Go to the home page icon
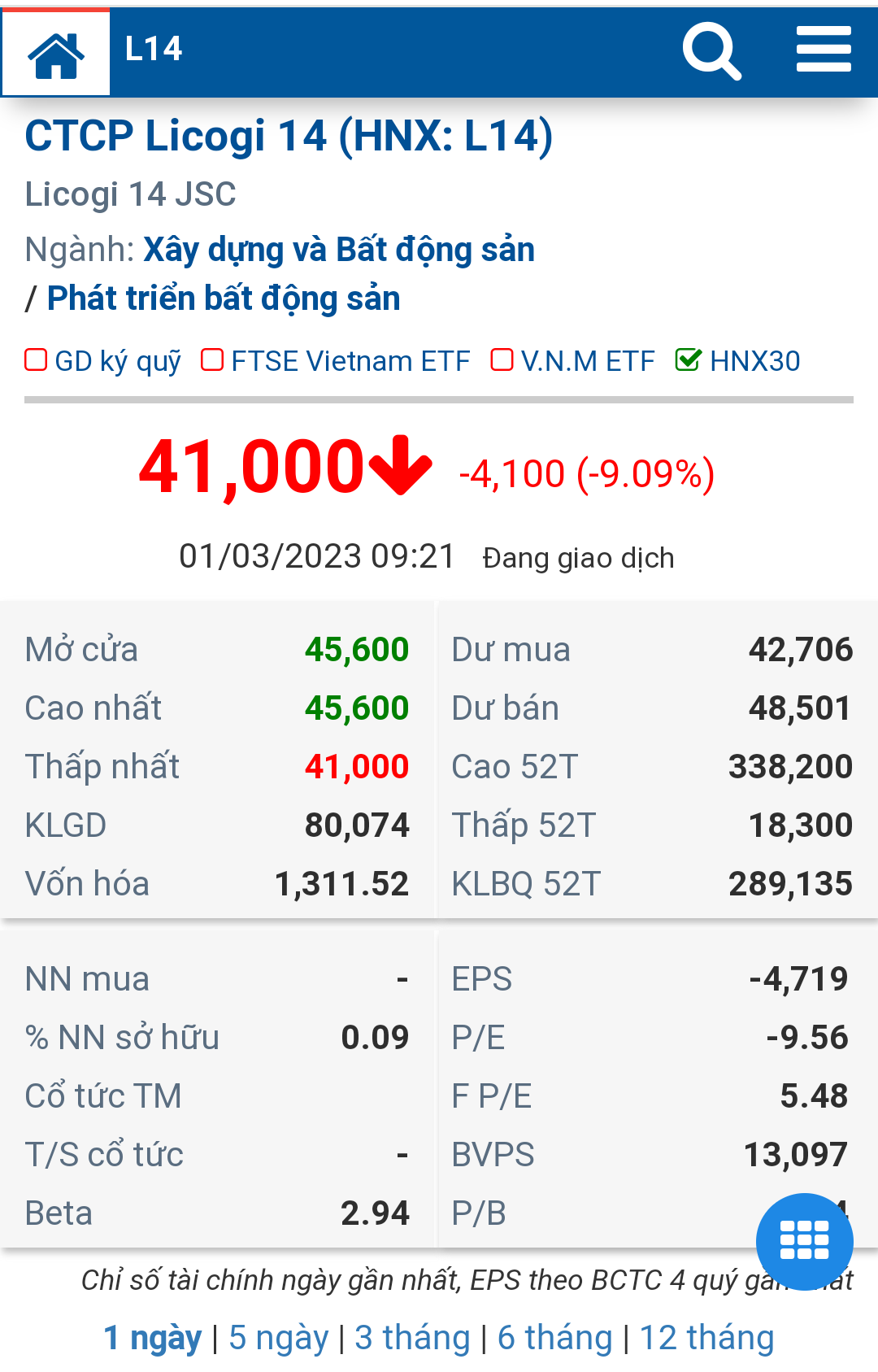 [56, 54]
